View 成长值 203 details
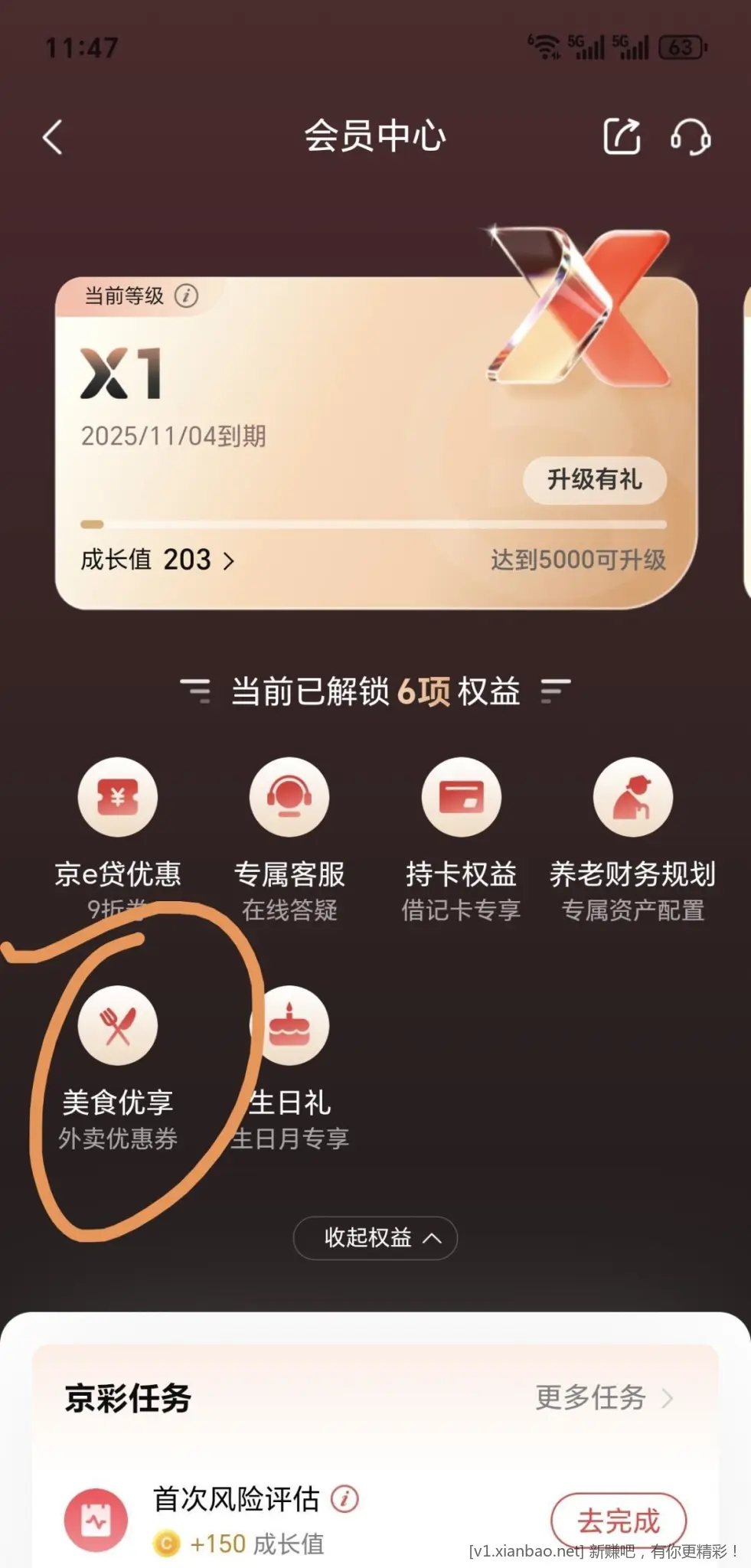Viewport: 751px width, 1568px height. (158, 560)
